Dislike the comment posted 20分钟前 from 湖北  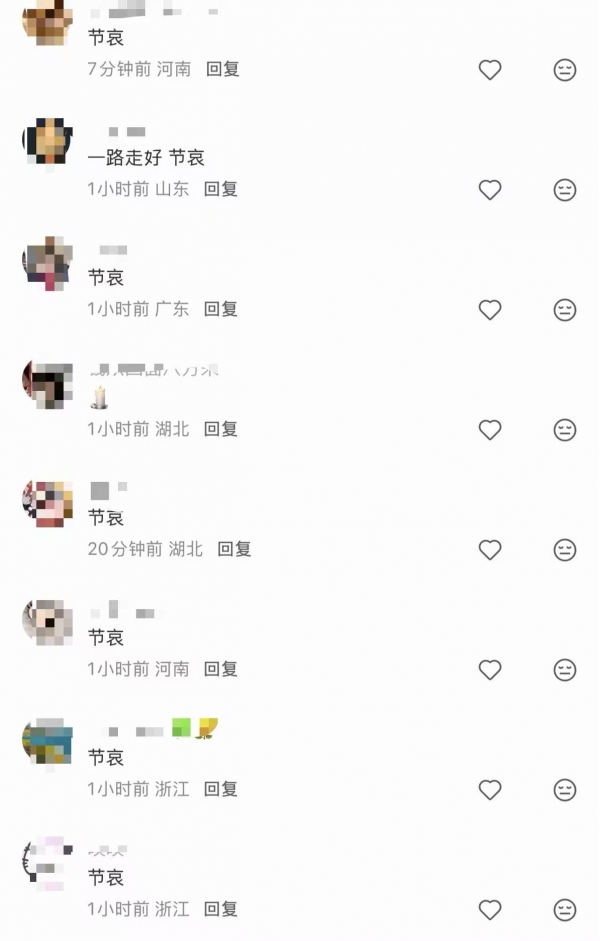(x=565, y=550)
